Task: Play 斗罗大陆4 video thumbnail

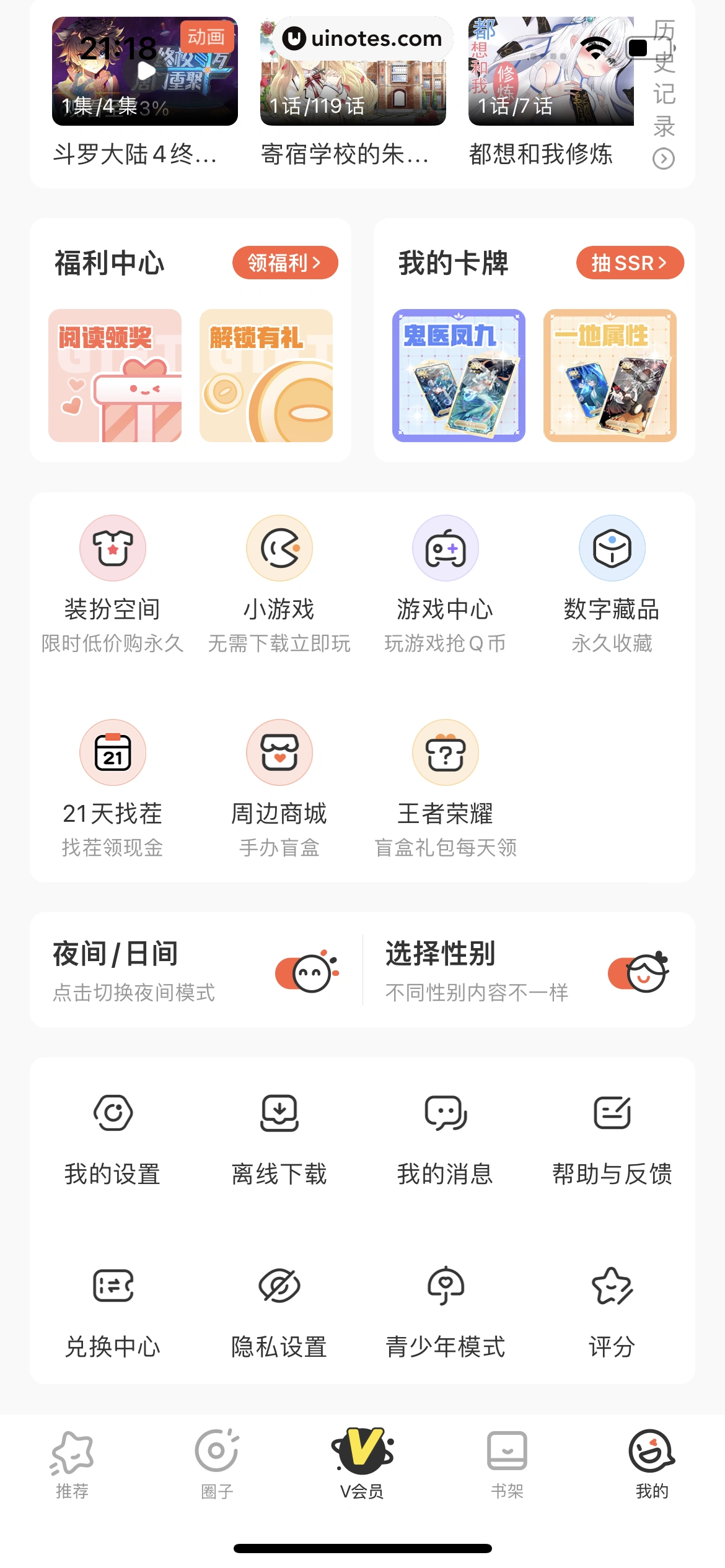Action: pos(144,70)
